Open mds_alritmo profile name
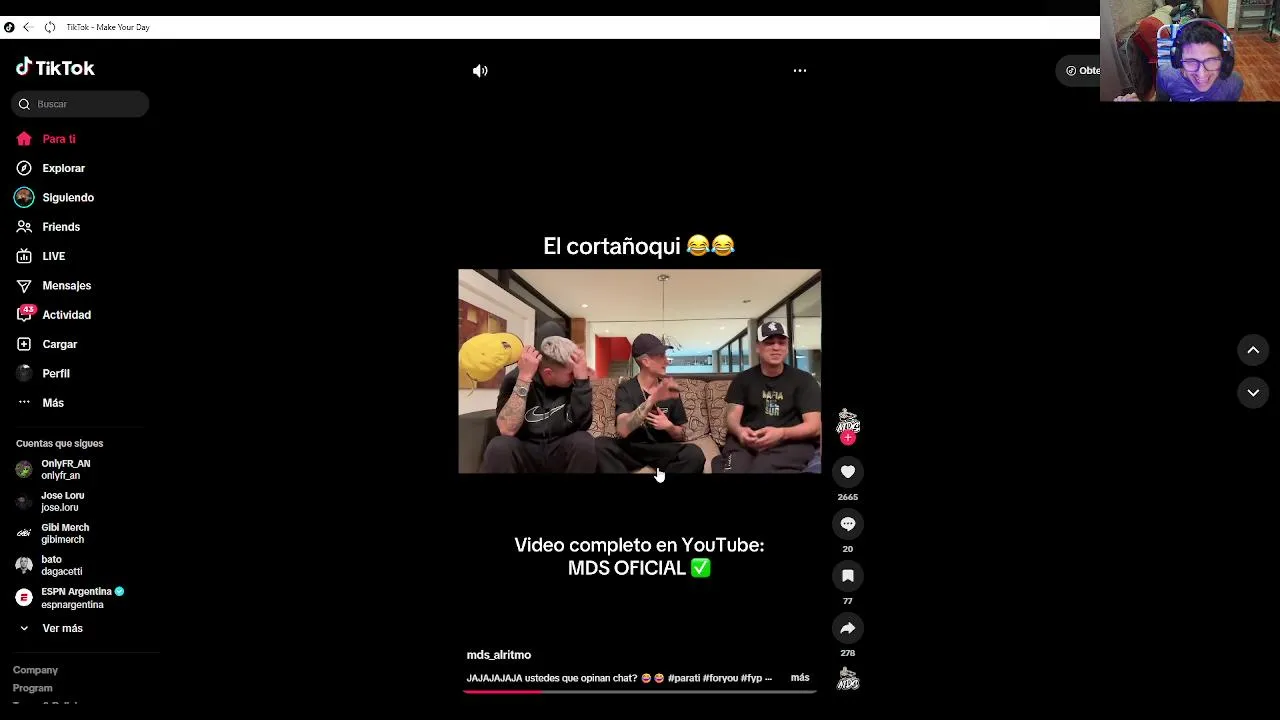1280x720 pixels. pyautogui.click(x=498, y=655)
